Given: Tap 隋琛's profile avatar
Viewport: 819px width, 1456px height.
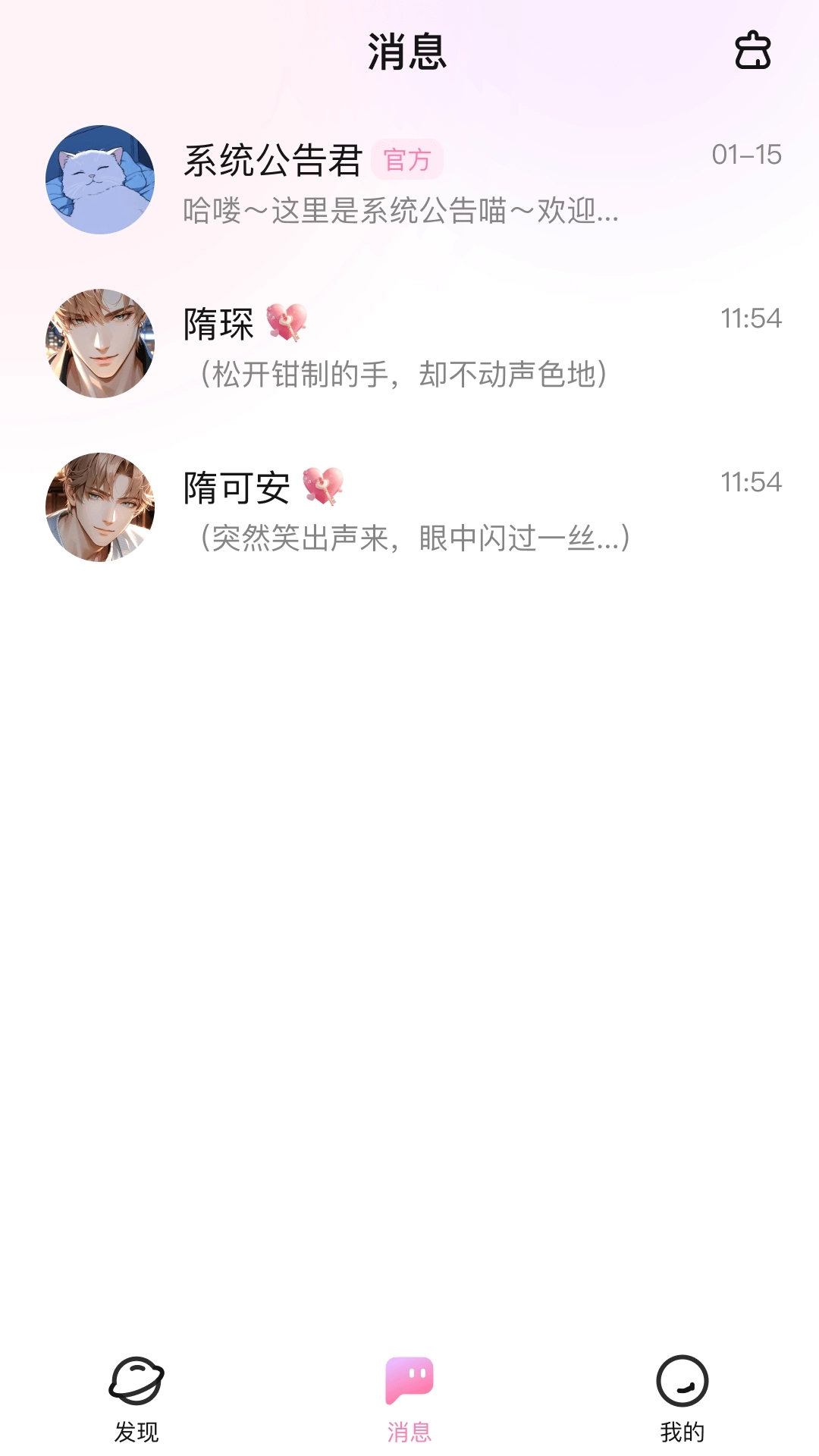Looking at the screenshot, I should 99,341.
